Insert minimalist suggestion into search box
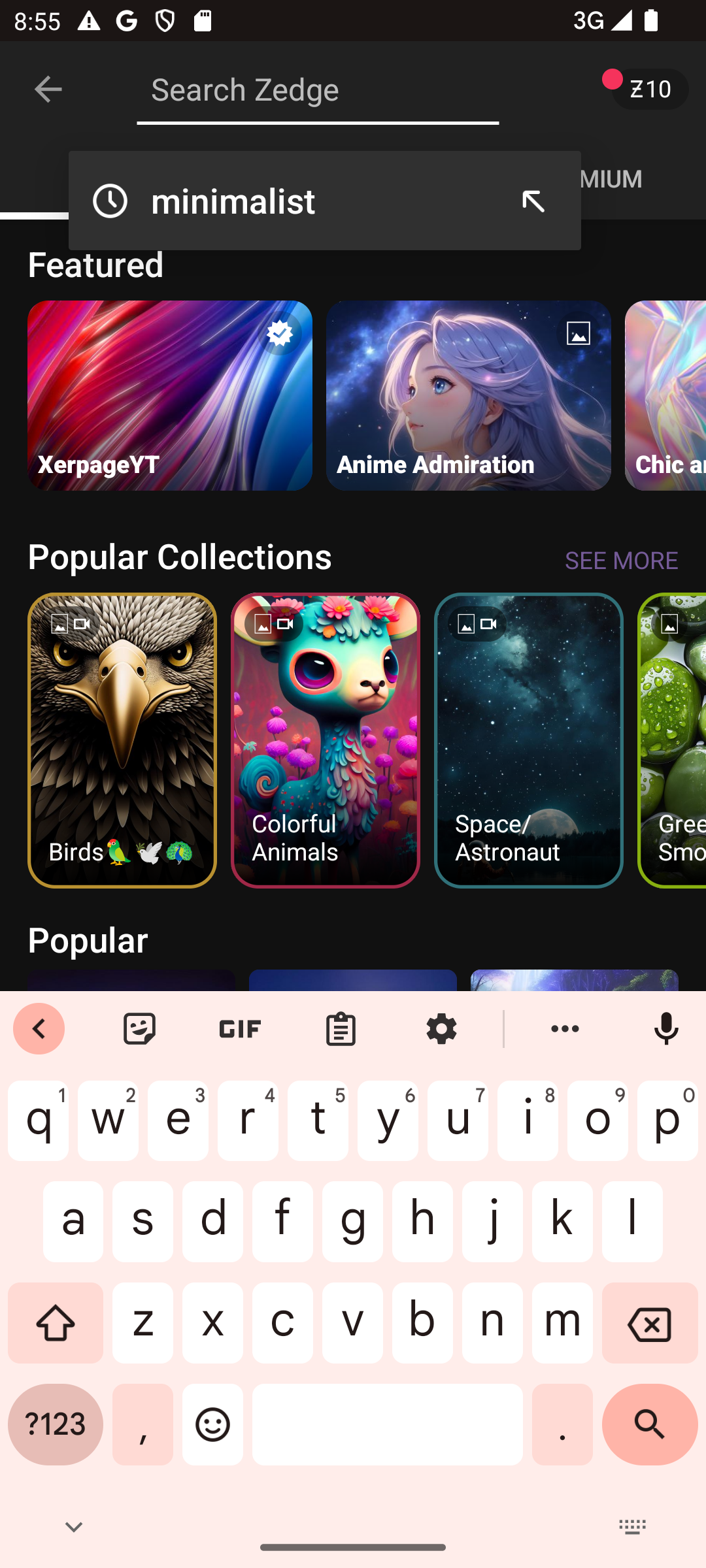706x1568 pixels. click(x=533, y=201)
